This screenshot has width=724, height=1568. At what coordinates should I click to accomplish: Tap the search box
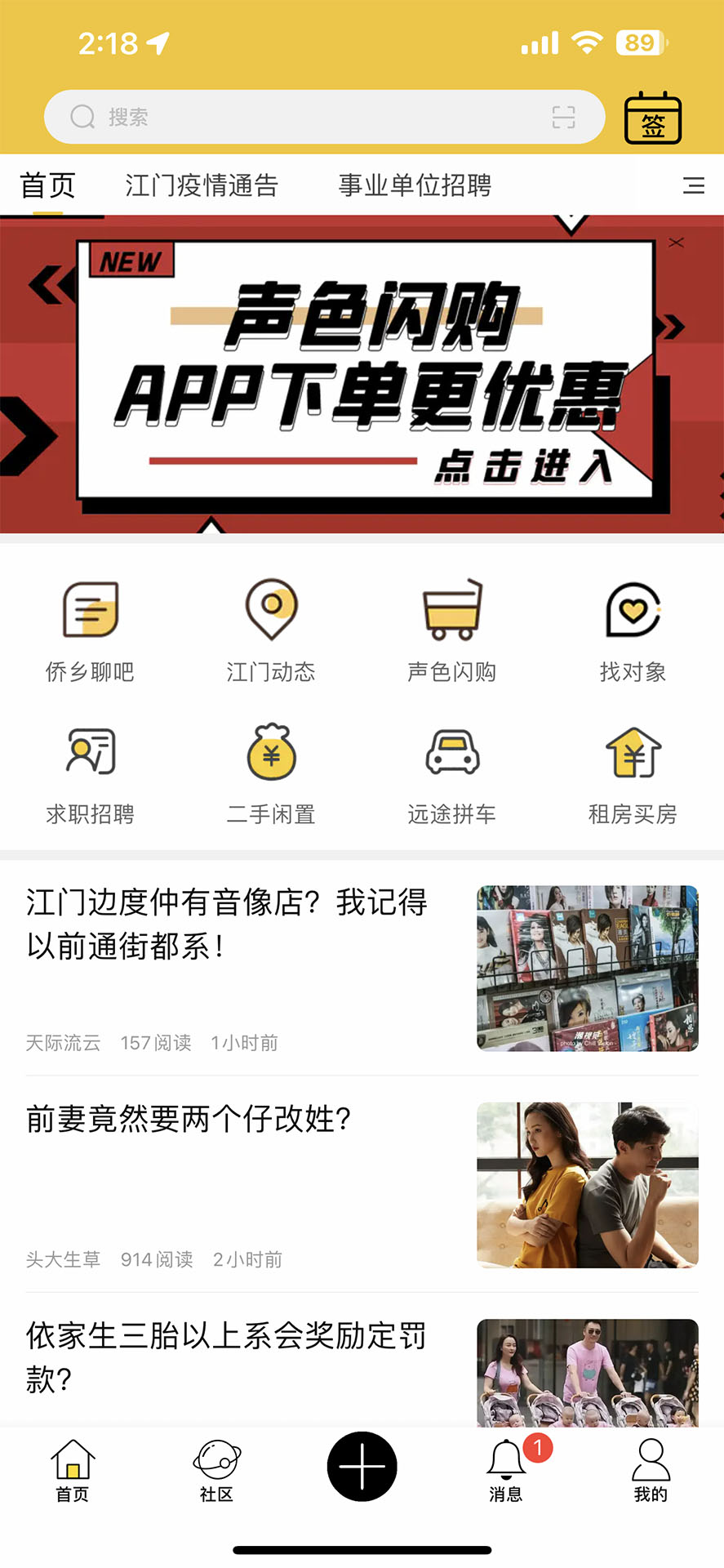[310, 117]
